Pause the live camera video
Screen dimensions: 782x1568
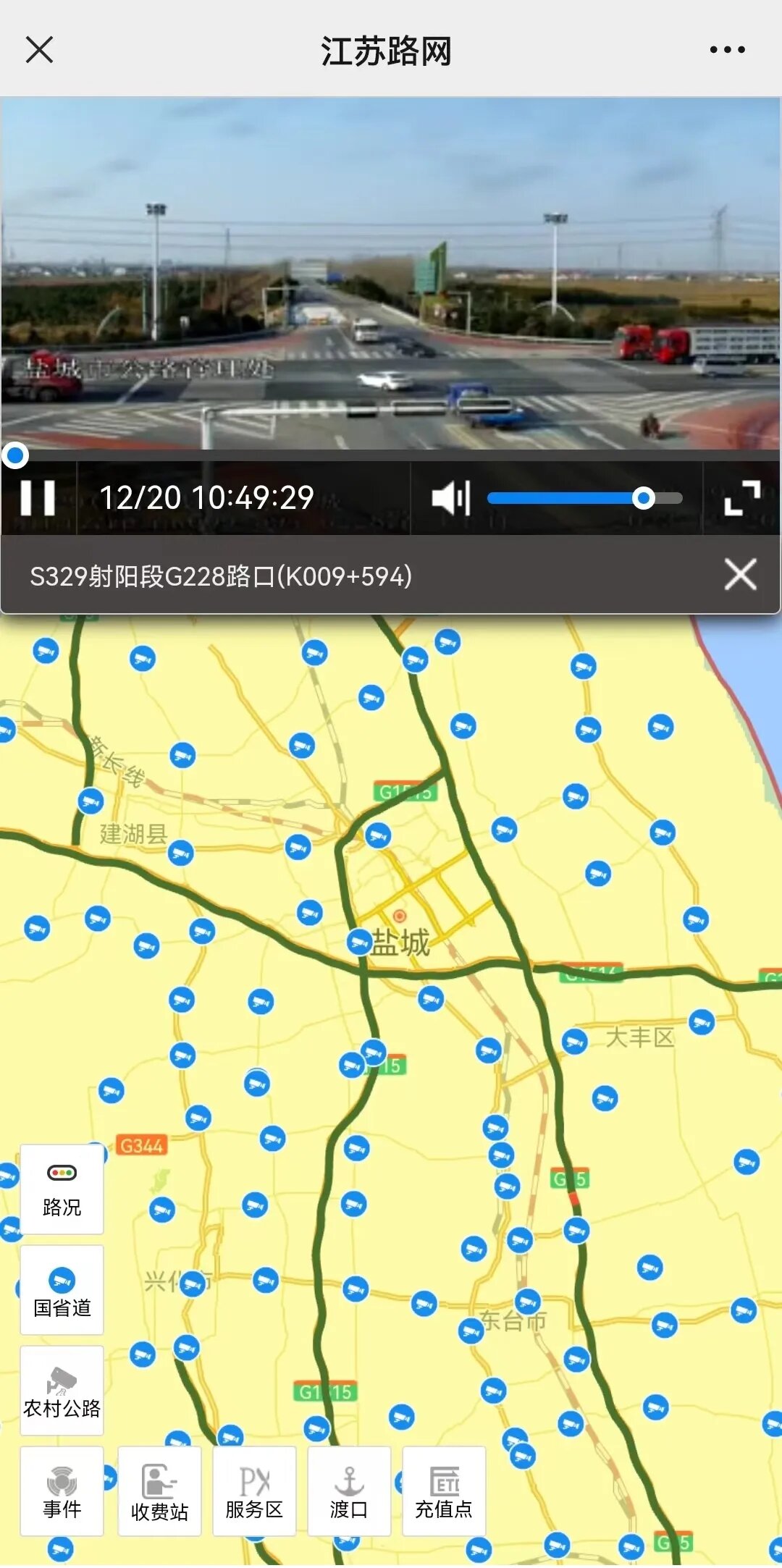coord(38,498)
